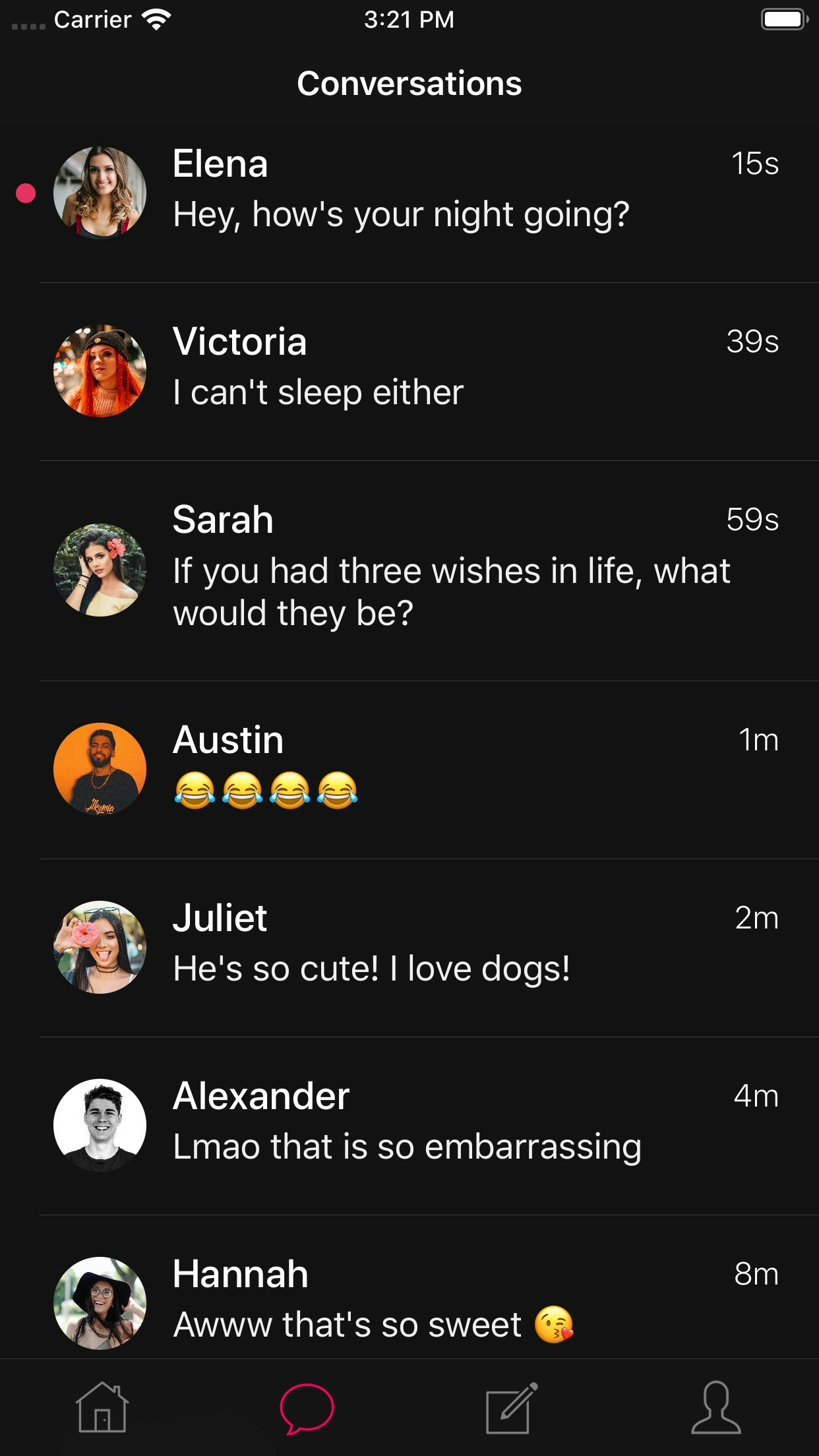Select the Conversations chat bubble tab
The height and width of the screenshot is (1456, 819).
coord(307,1407)
